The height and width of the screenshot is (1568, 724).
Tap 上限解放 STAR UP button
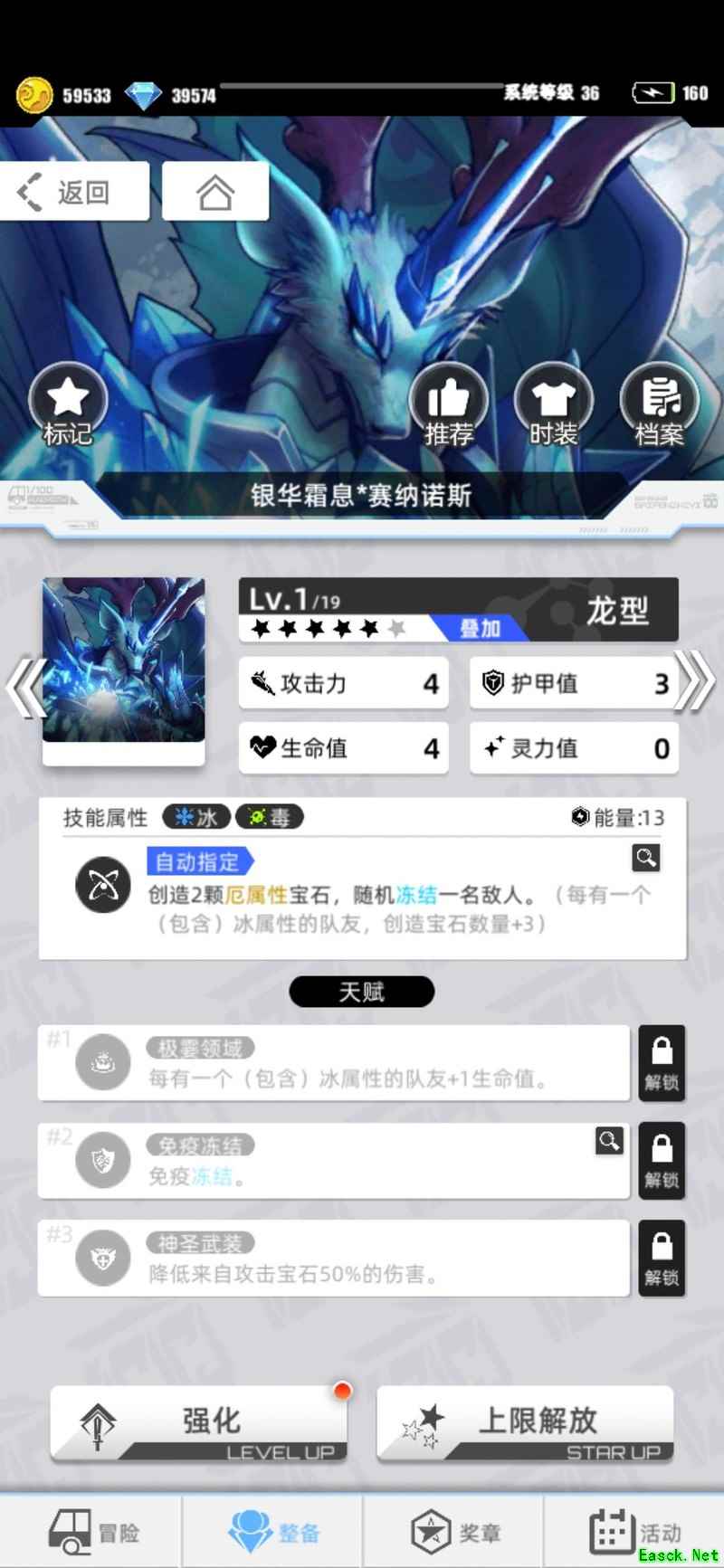(525, 1424)
